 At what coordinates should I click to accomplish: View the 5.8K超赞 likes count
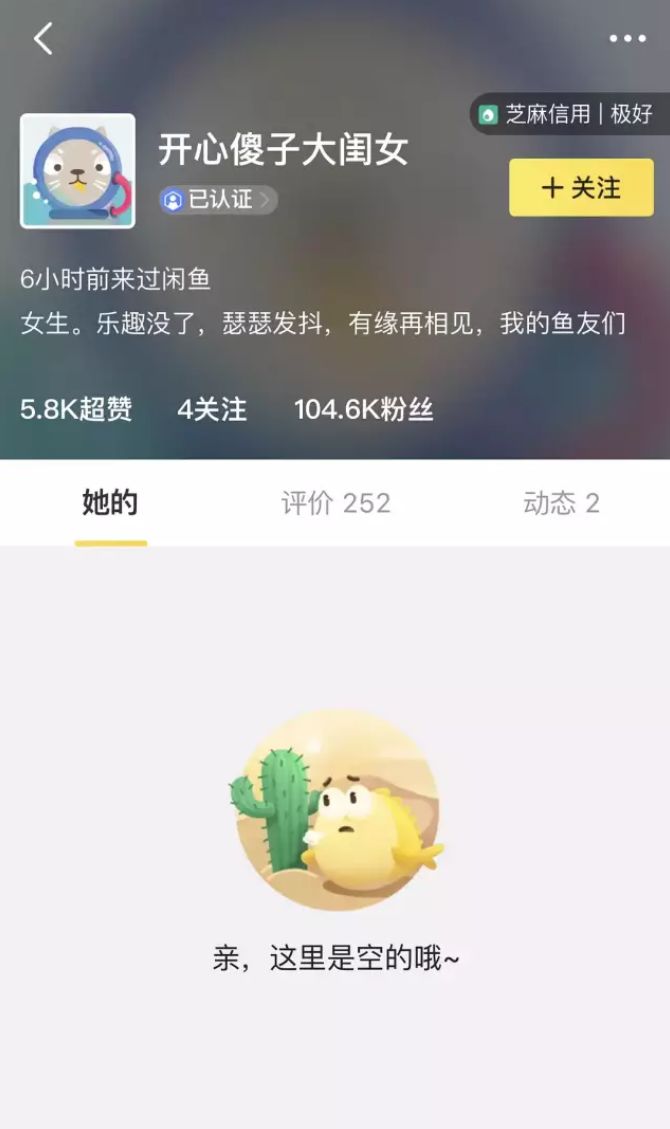tap(76, 410)
